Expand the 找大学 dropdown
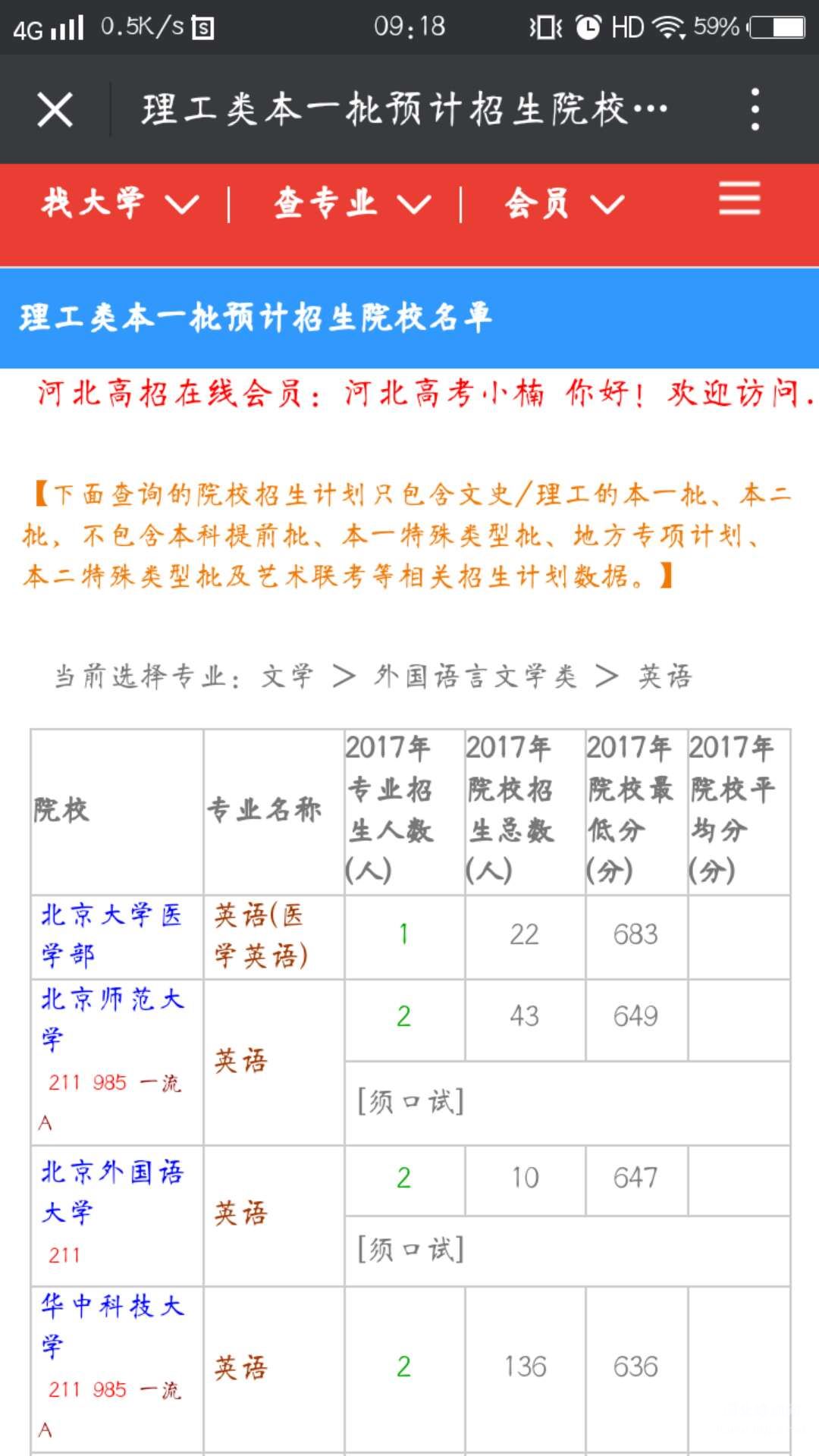 point(120,203)
